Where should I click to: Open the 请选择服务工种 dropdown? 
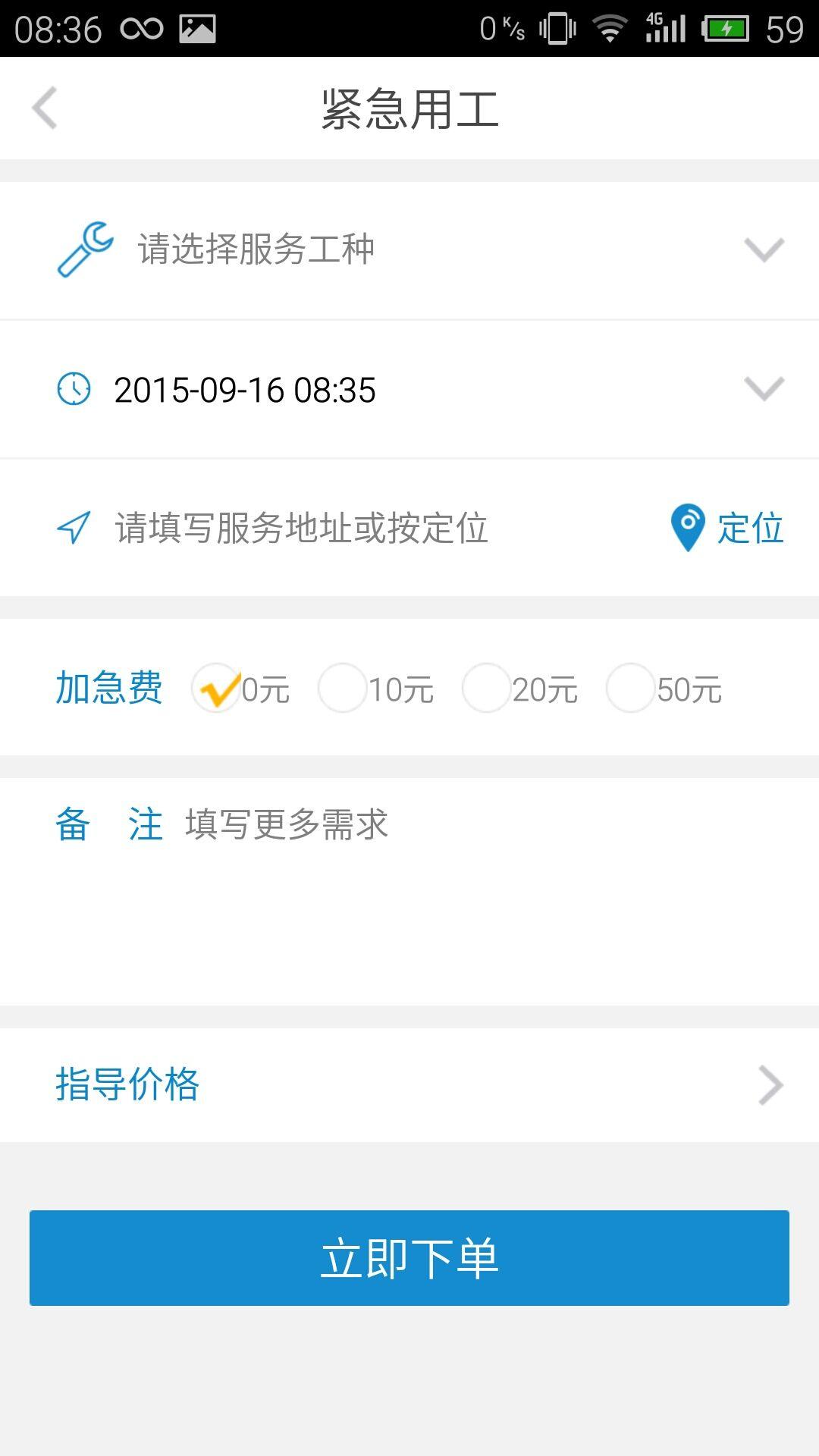[x=409, y=250]
